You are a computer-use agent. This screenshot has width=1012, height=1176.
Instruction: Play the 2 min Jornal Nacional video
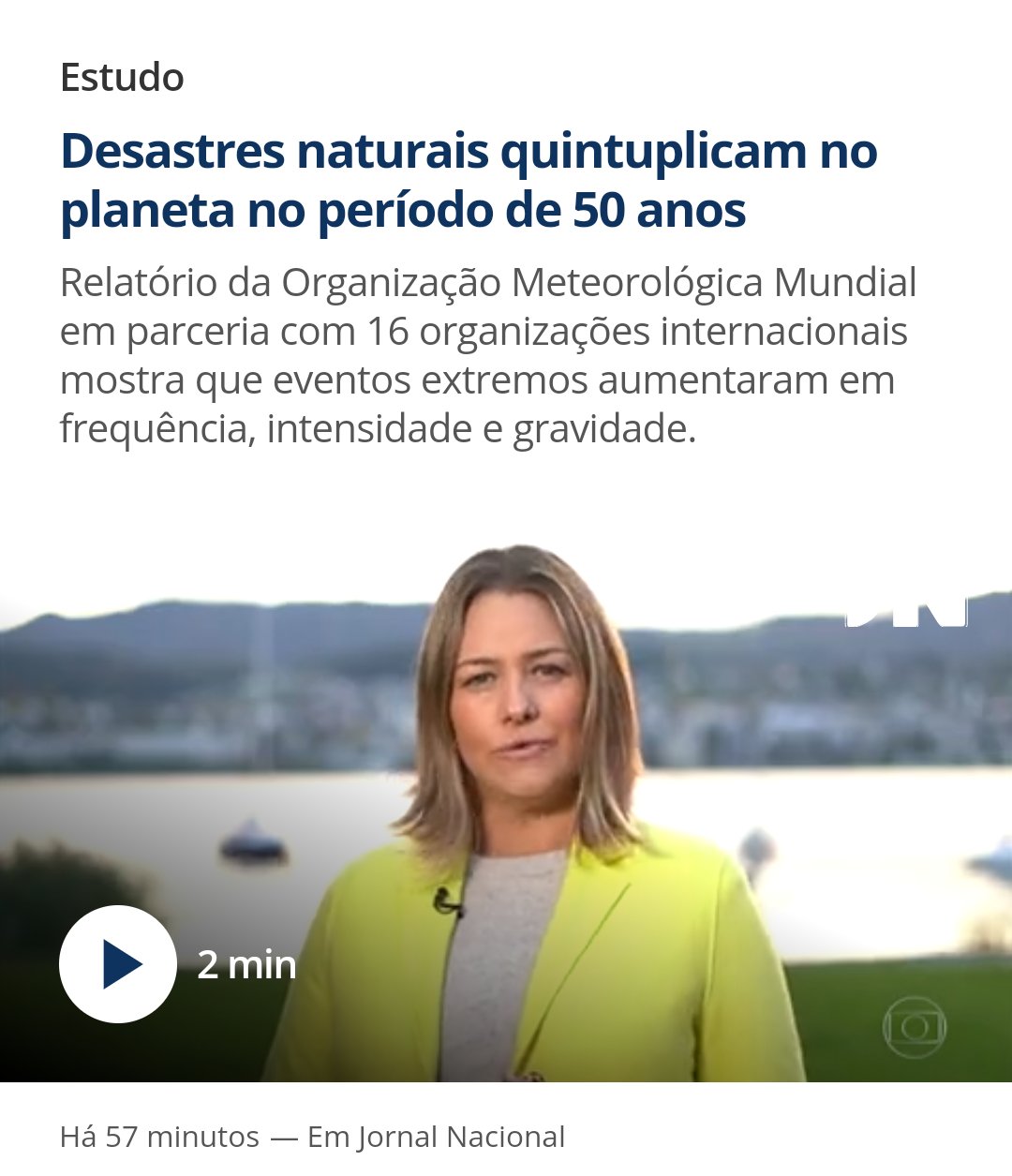pyautogui.click(x=118, y=963)
